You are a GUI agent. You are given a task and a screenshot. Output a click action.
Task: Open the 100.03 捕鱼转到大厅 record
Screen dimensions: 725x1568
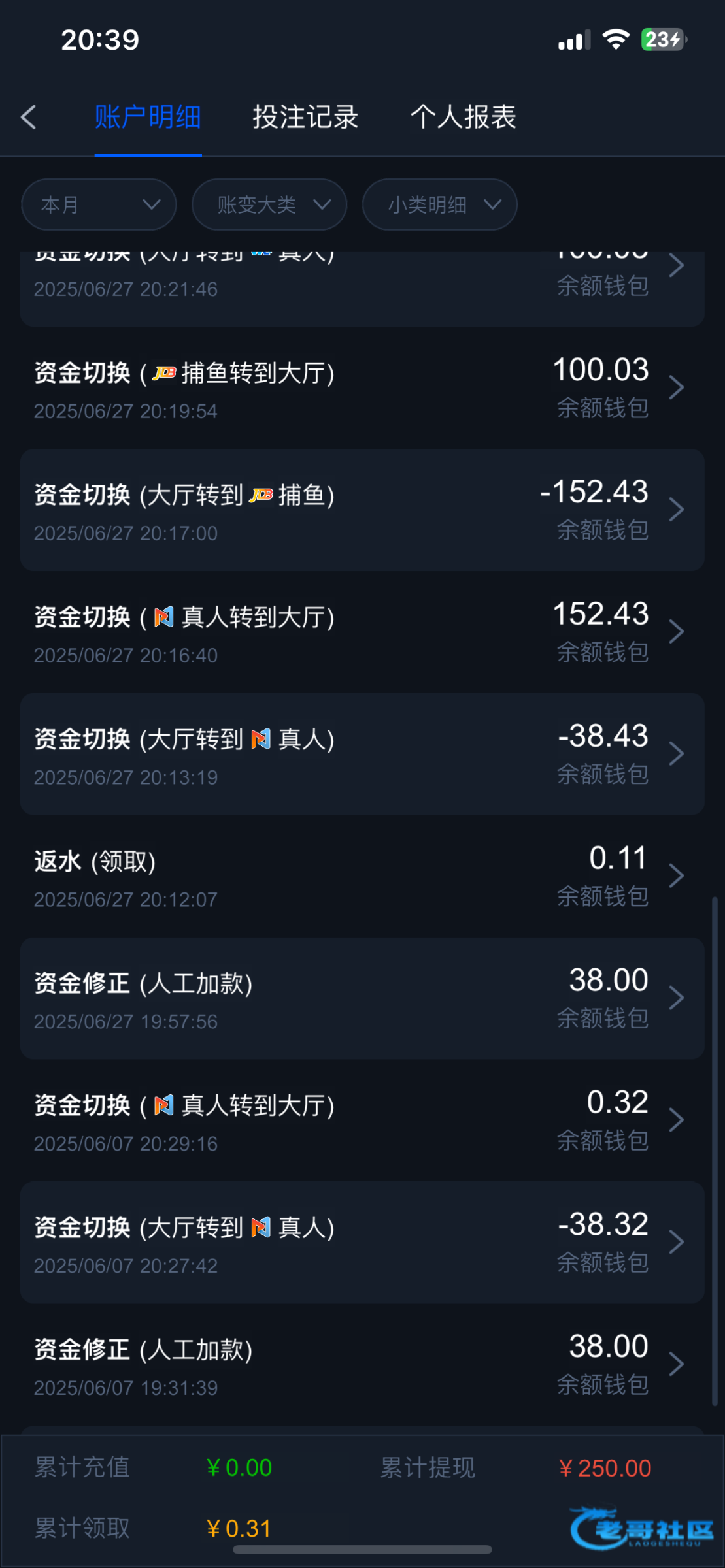tap(362, 388)
